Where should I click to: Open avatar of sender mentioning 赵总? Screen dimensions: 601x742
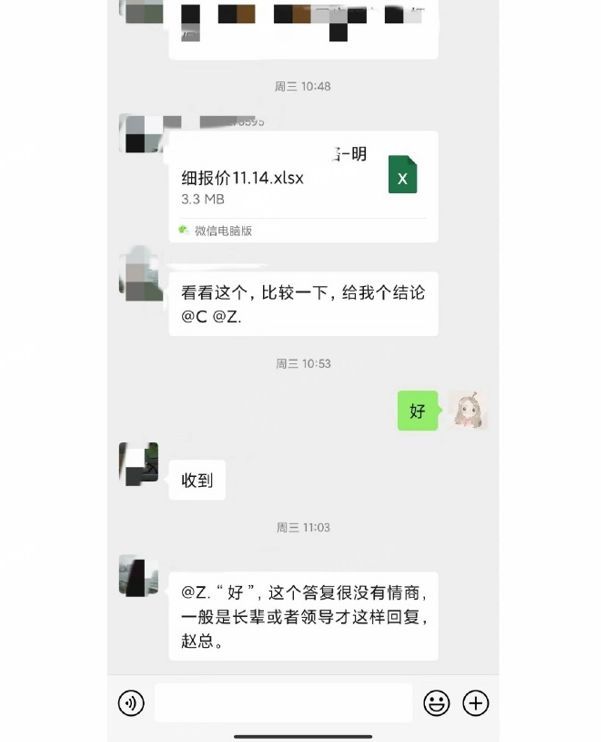click(x=139, y=575)
